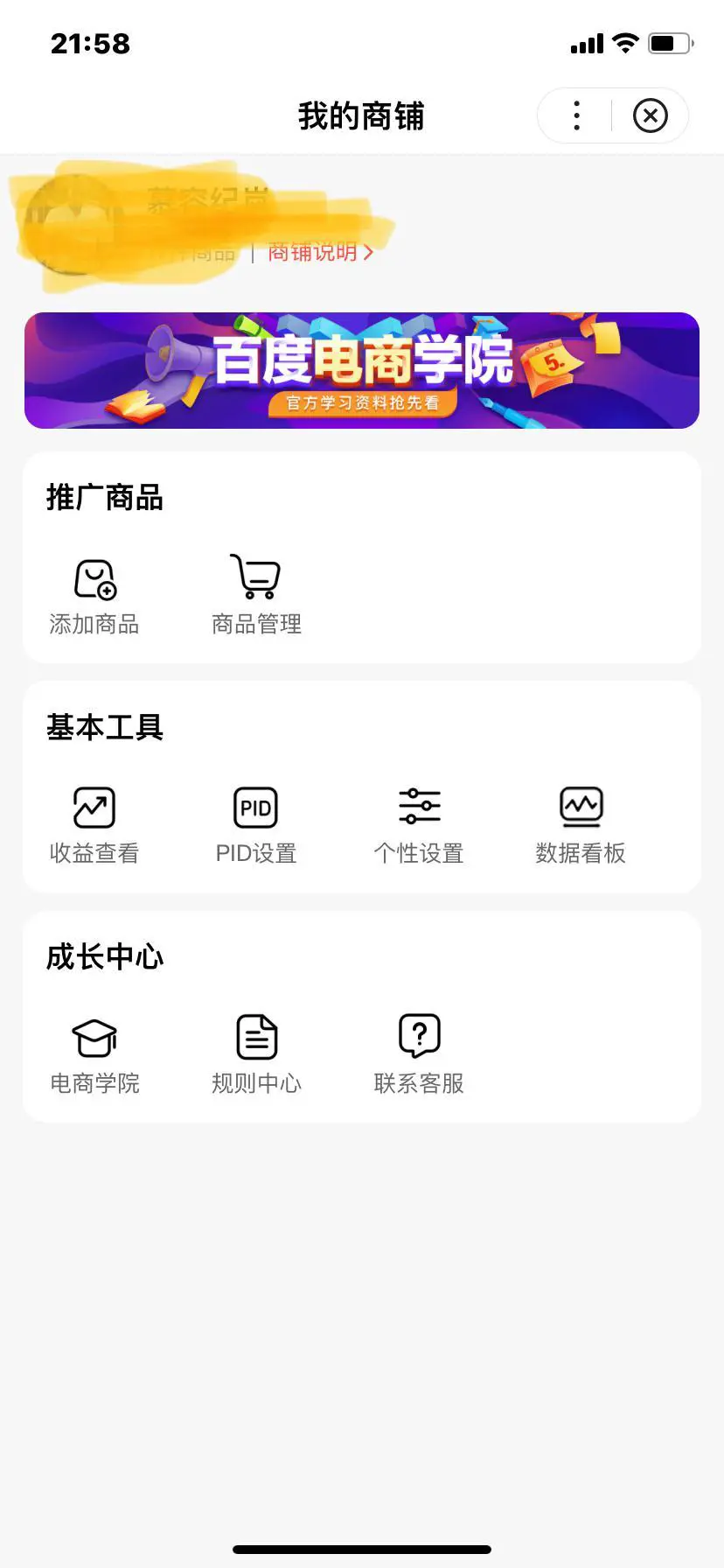Open 商品管理 product management
Viewport: 724px width, 1568px height.
[256, 595]
